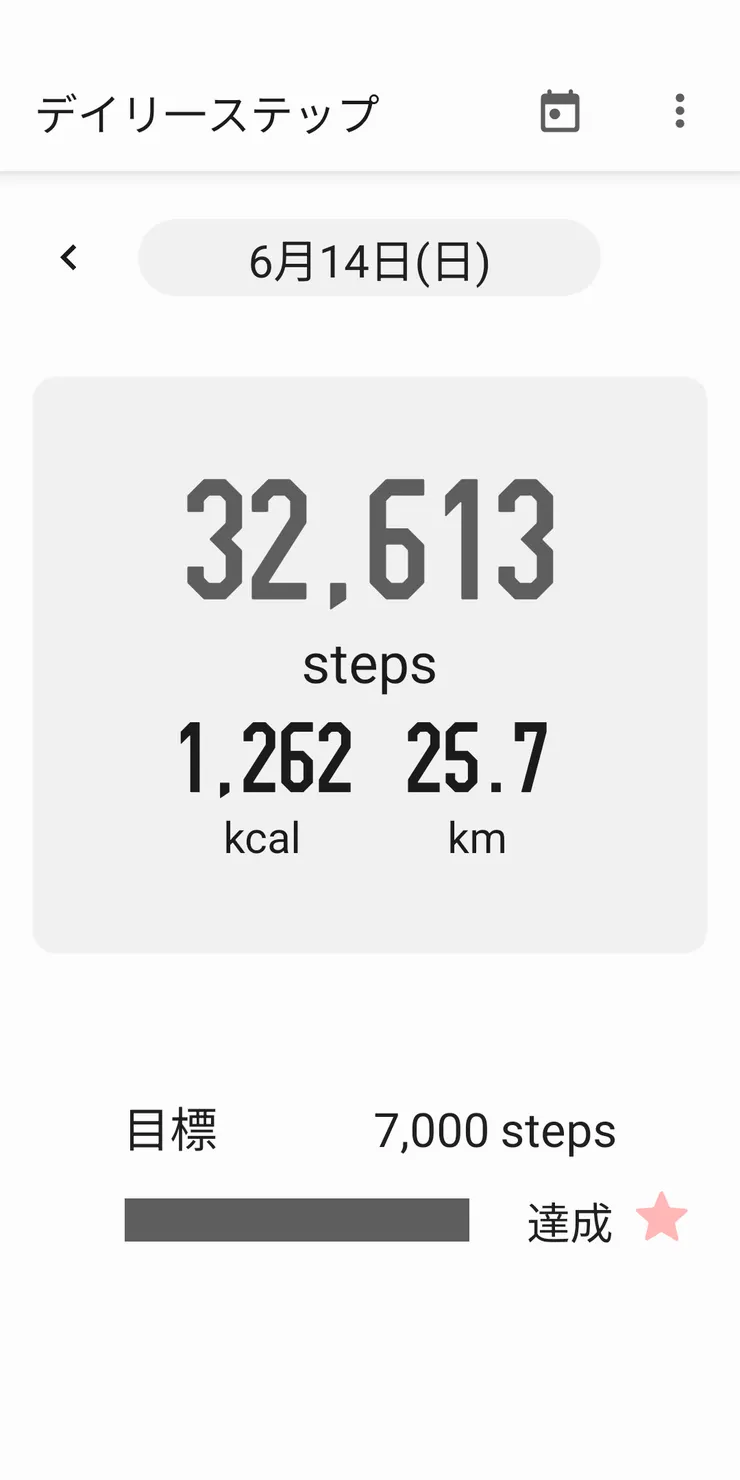
Task: Go to the previous day with the left arrow
Action: tap(68, 258)
